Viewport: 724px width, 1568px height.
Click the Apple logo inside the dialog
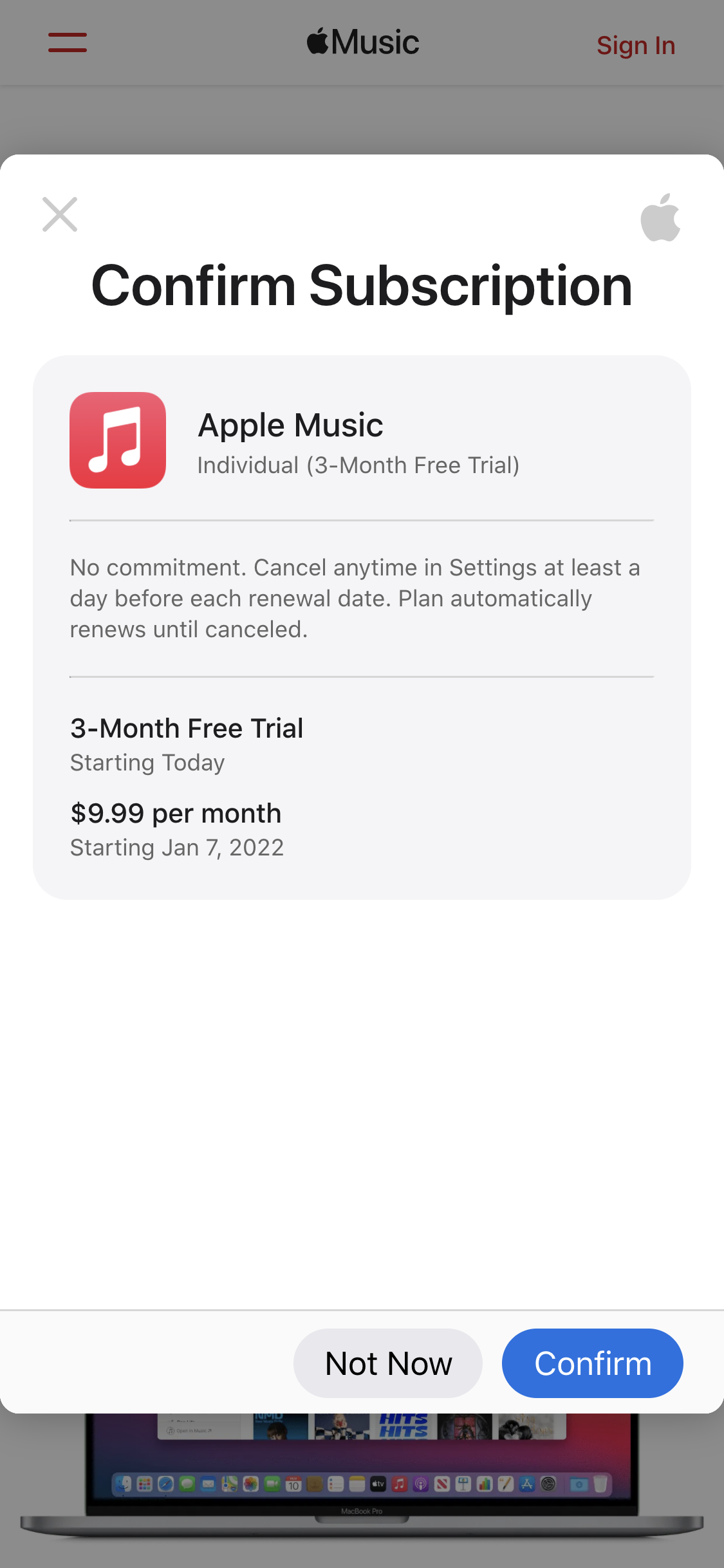(660, 218)
